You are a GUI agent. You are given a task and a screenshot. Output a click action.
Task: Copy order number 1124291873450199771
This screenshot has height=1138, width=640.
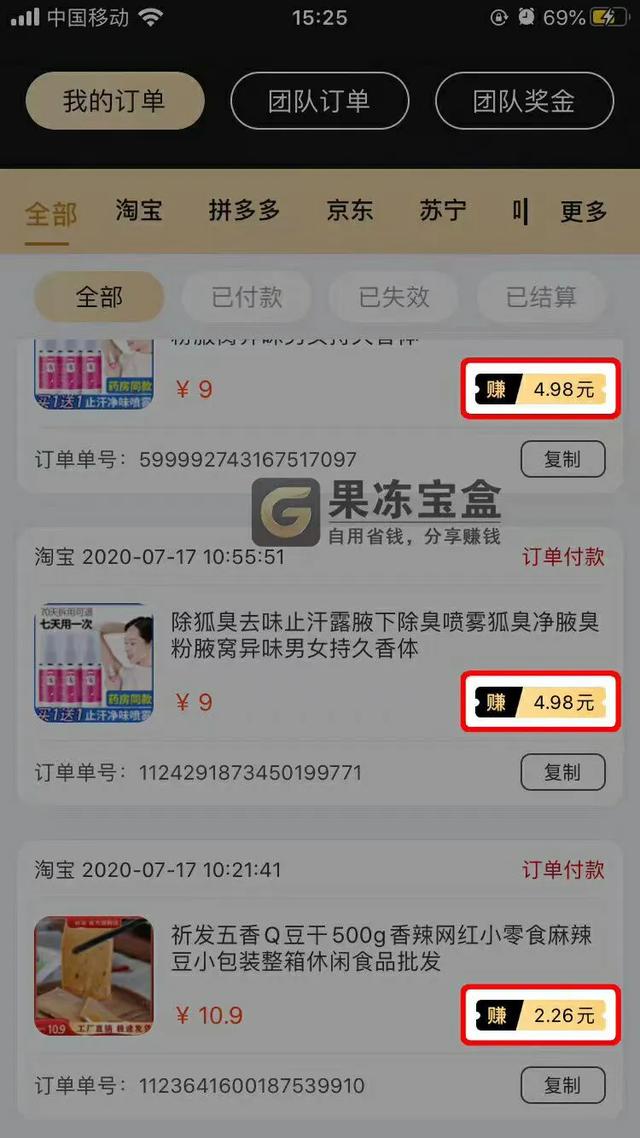[562, 773]
